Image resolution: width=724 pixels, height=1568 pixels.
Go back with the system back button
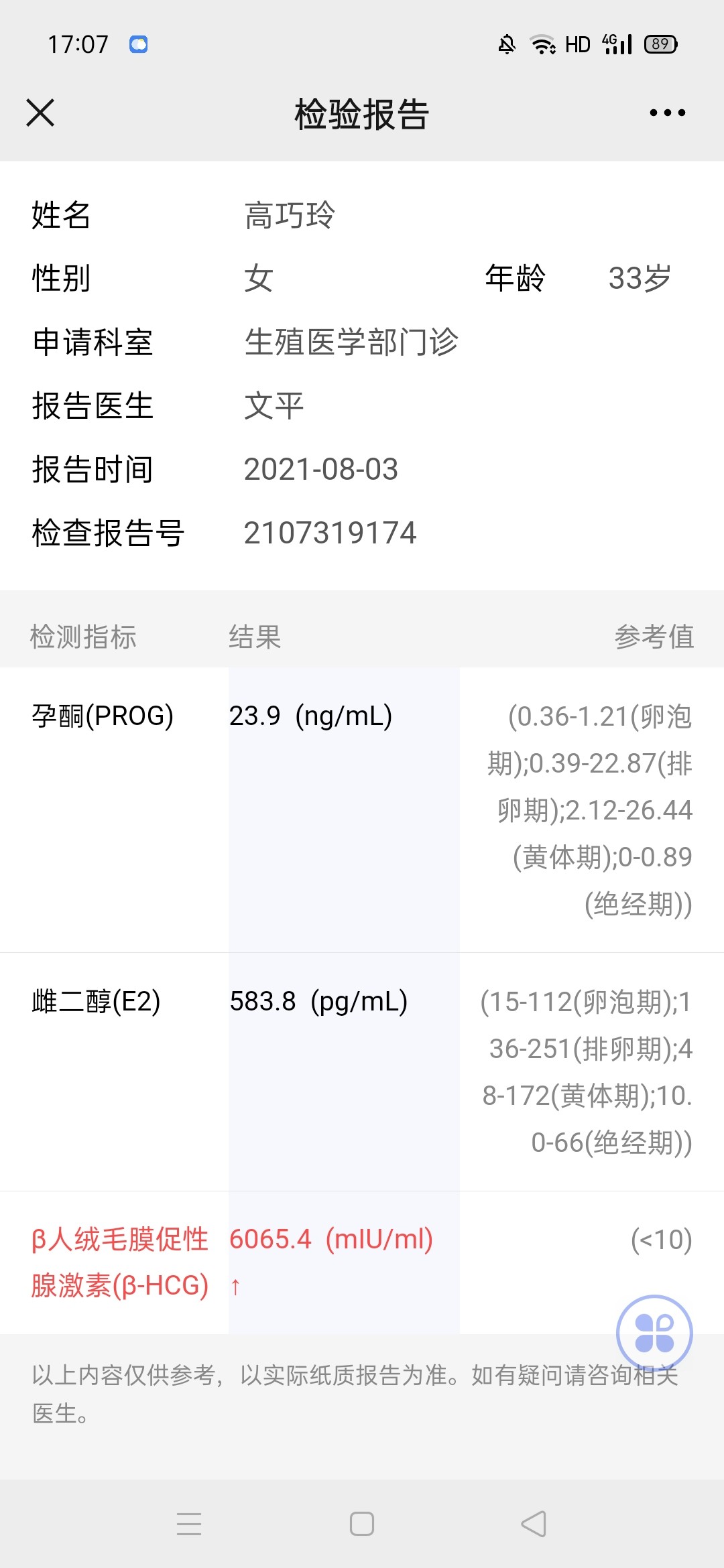click(x=534, y=1524)
